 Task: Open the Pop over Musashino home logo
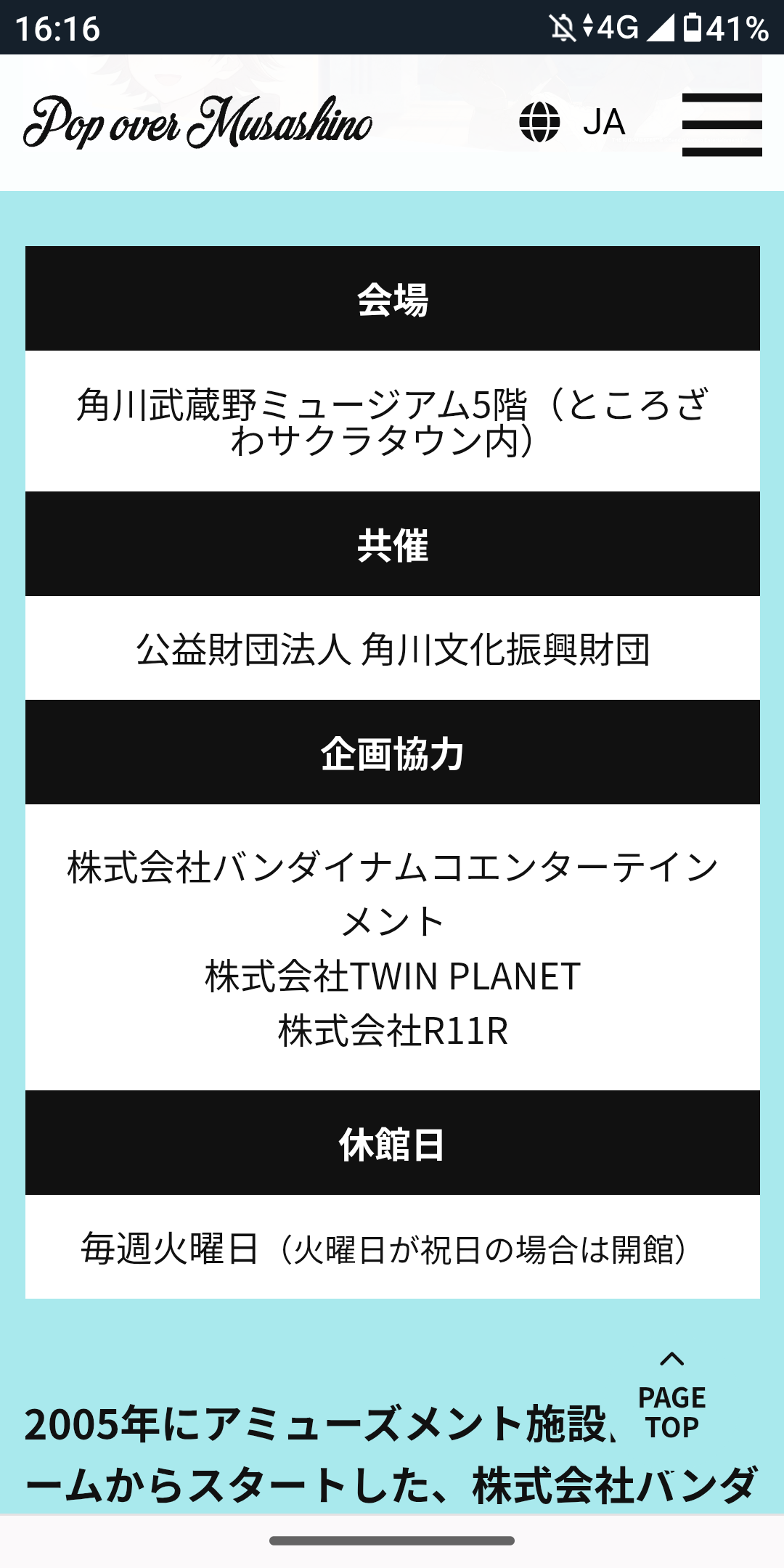tap(197, 122)
